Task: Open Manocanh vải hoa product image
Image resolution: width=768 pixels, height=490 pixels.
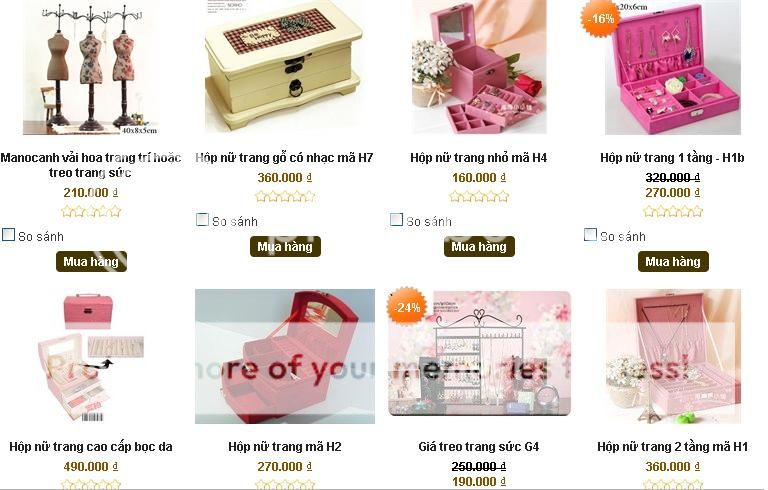Action: point(91,68)
